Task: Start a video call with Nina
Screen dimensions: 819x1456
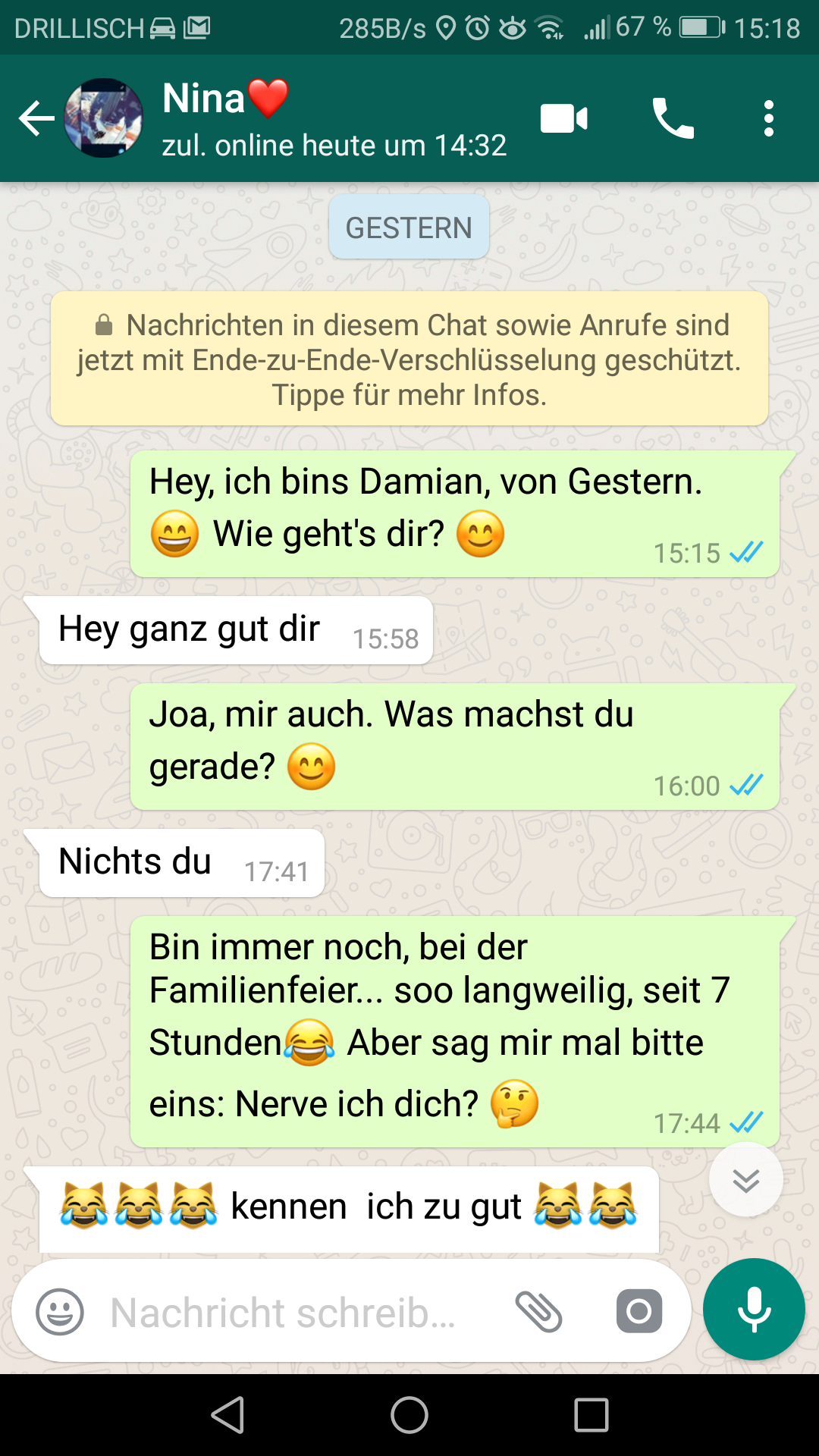Action: click(x=563, y=119)
